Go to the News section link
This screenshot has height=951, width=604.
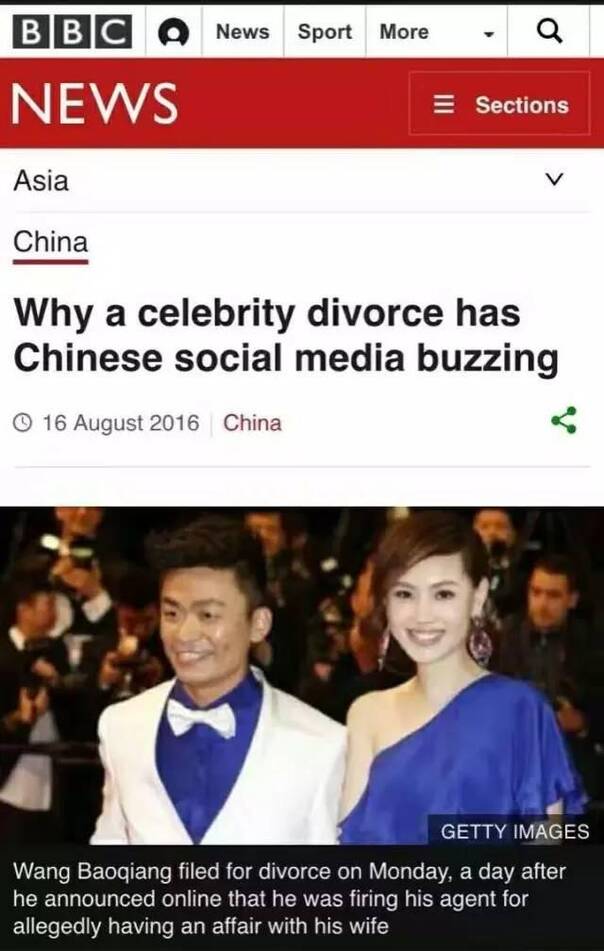click(243, 32)
